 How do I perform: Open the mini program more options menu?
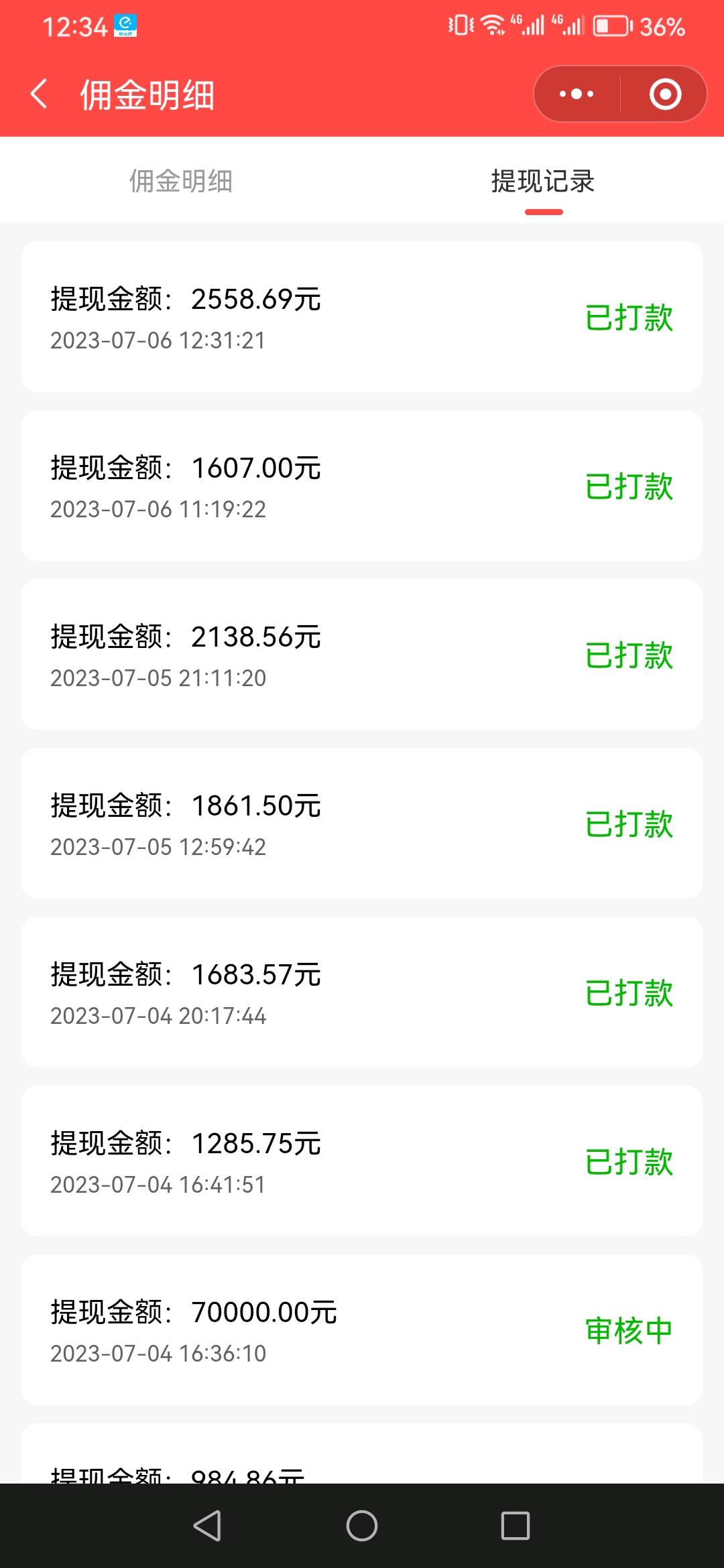577,94
